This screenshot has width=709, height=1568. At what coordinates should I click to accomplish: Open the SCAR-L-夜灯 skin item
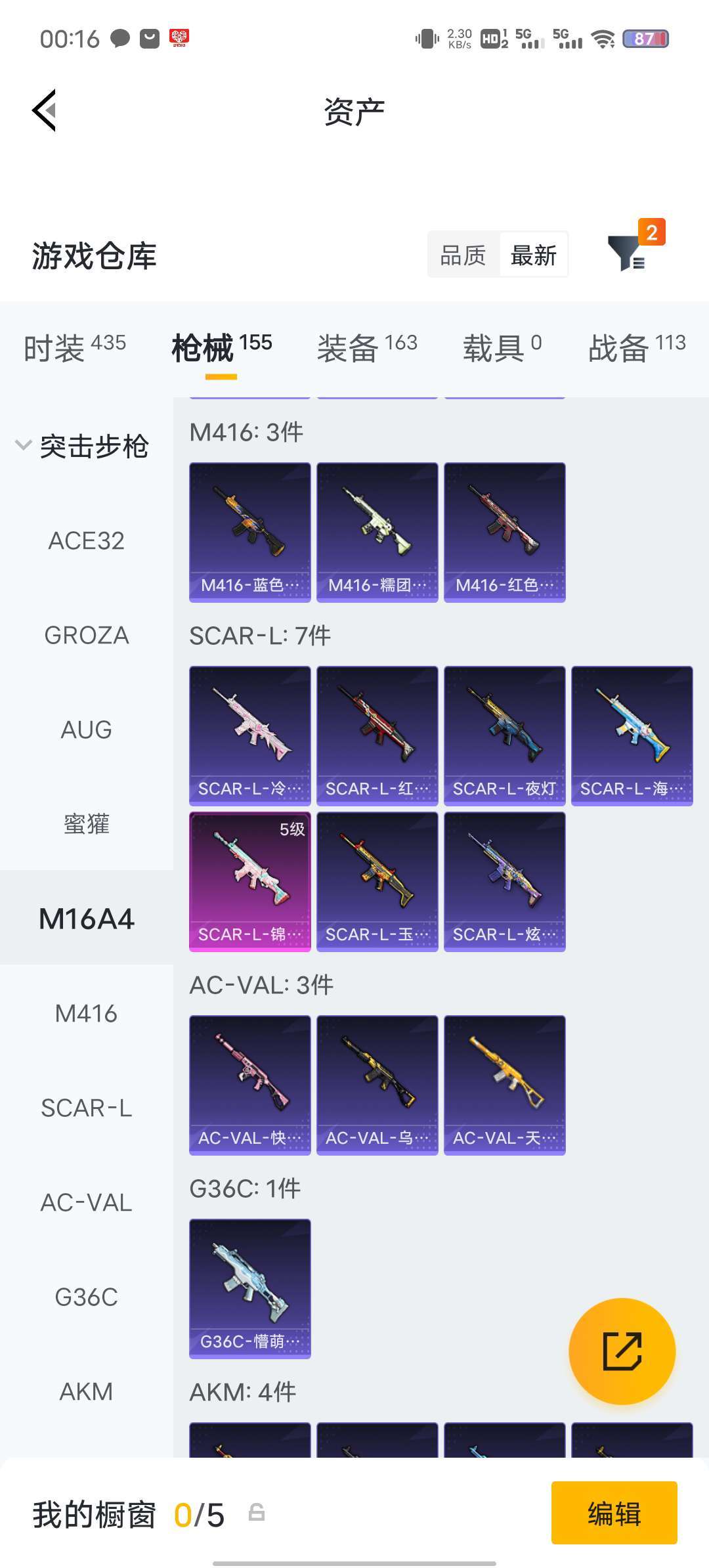504,735
